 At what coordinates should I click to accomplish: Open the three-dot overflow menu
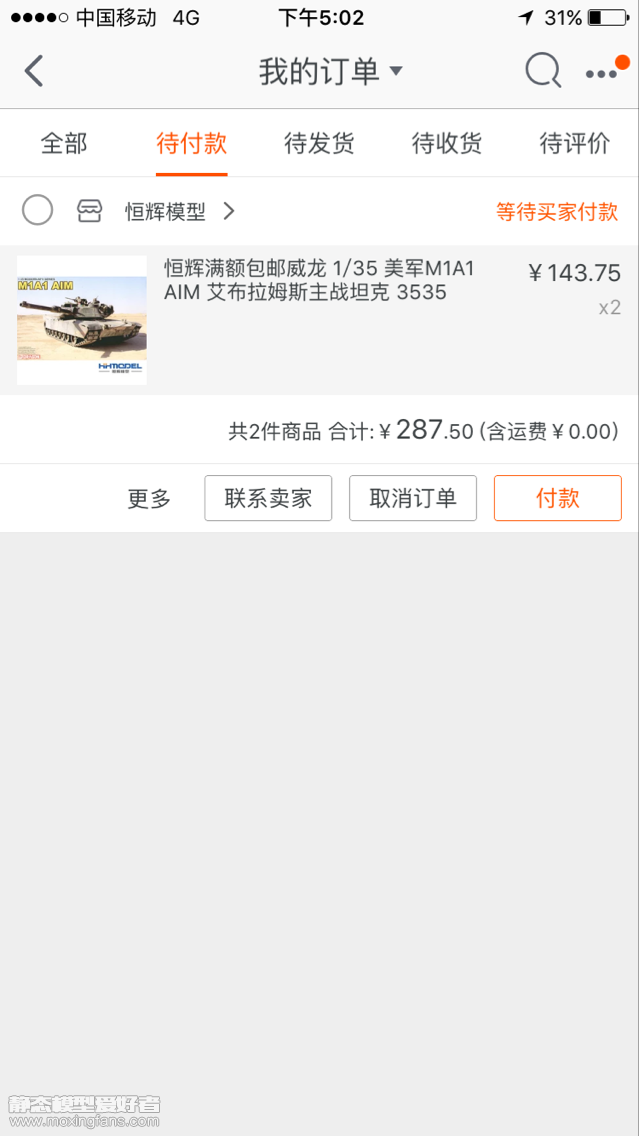coord(601,72)
